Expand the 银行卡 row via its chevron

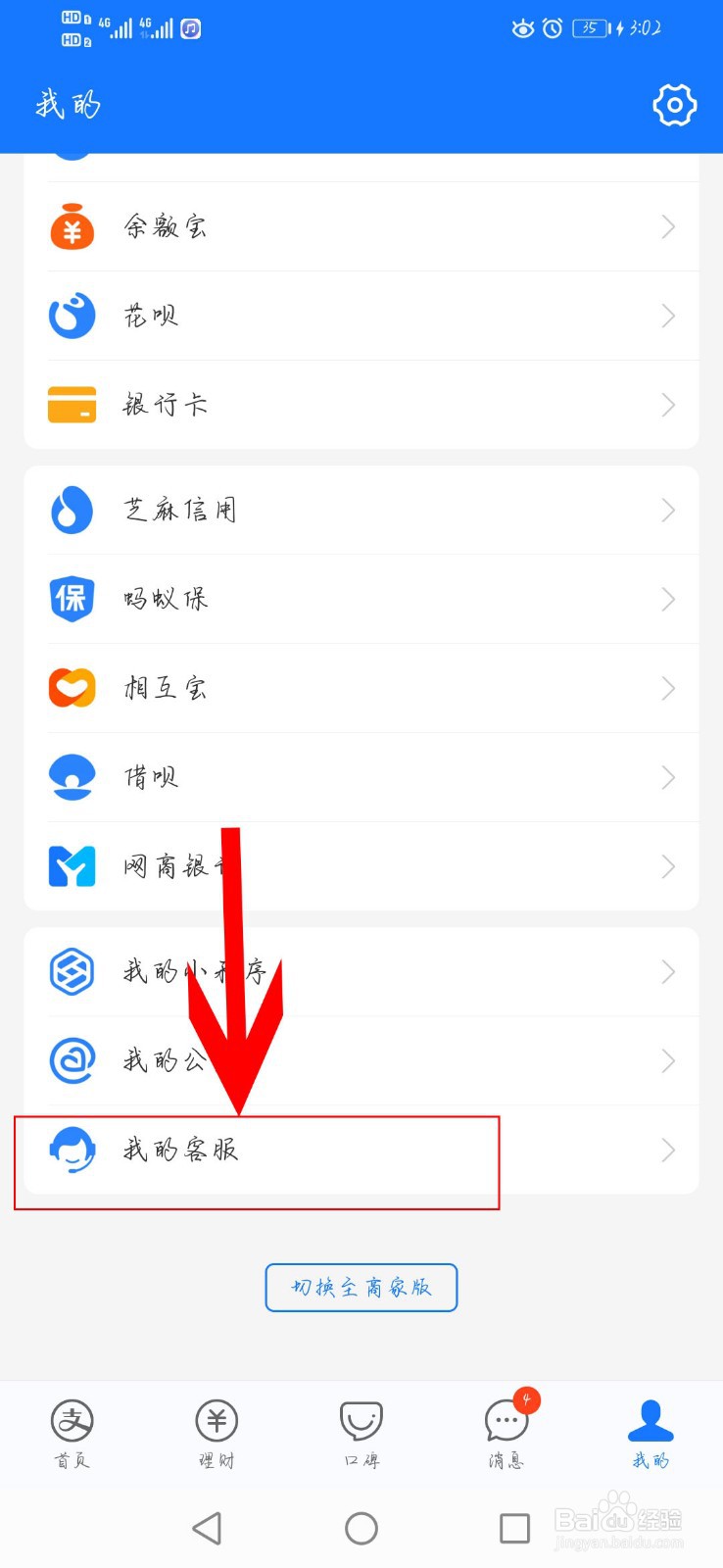click(669, 404)
